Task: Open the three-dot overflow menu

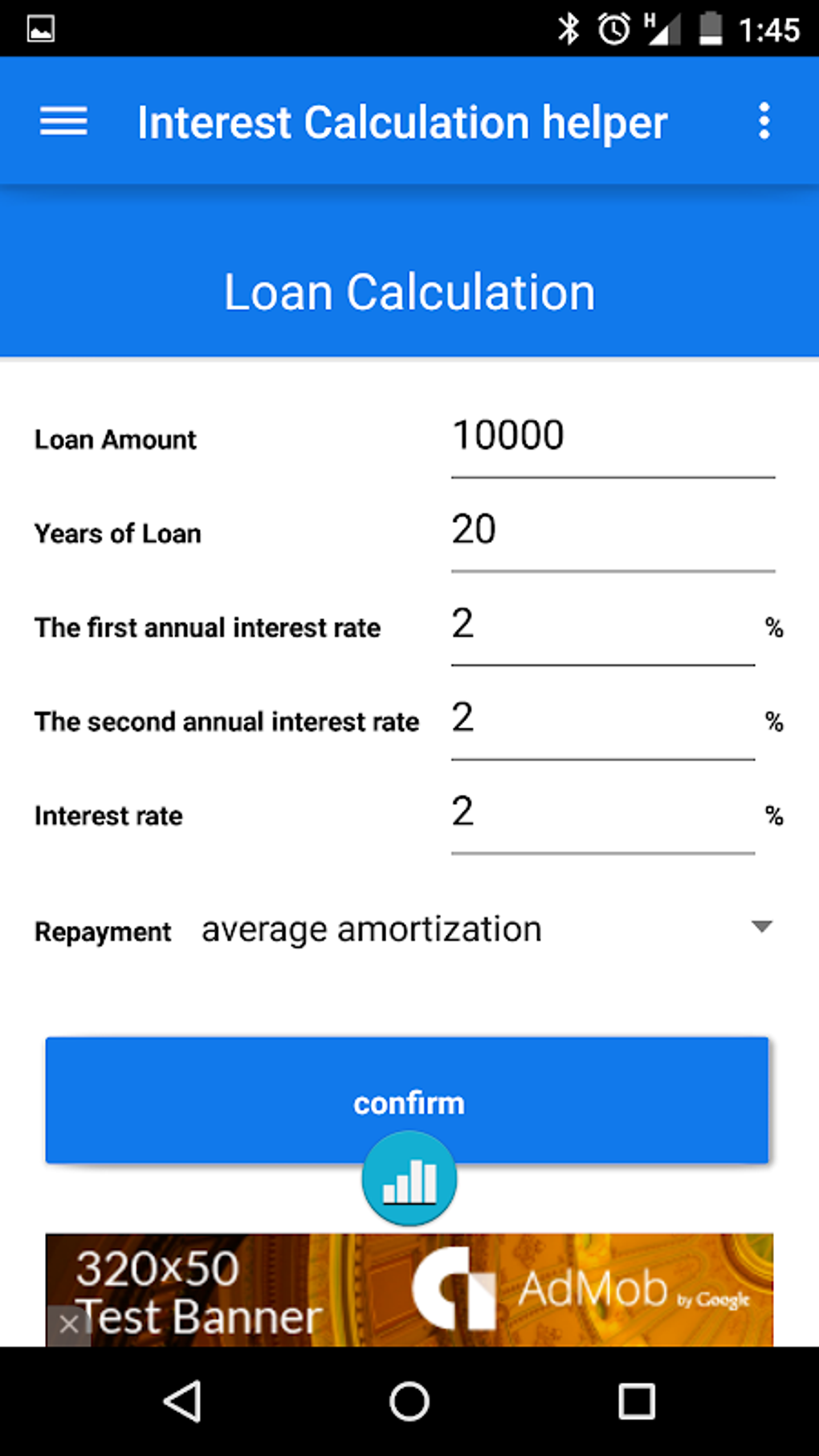Action: click(x=764, y=122)
